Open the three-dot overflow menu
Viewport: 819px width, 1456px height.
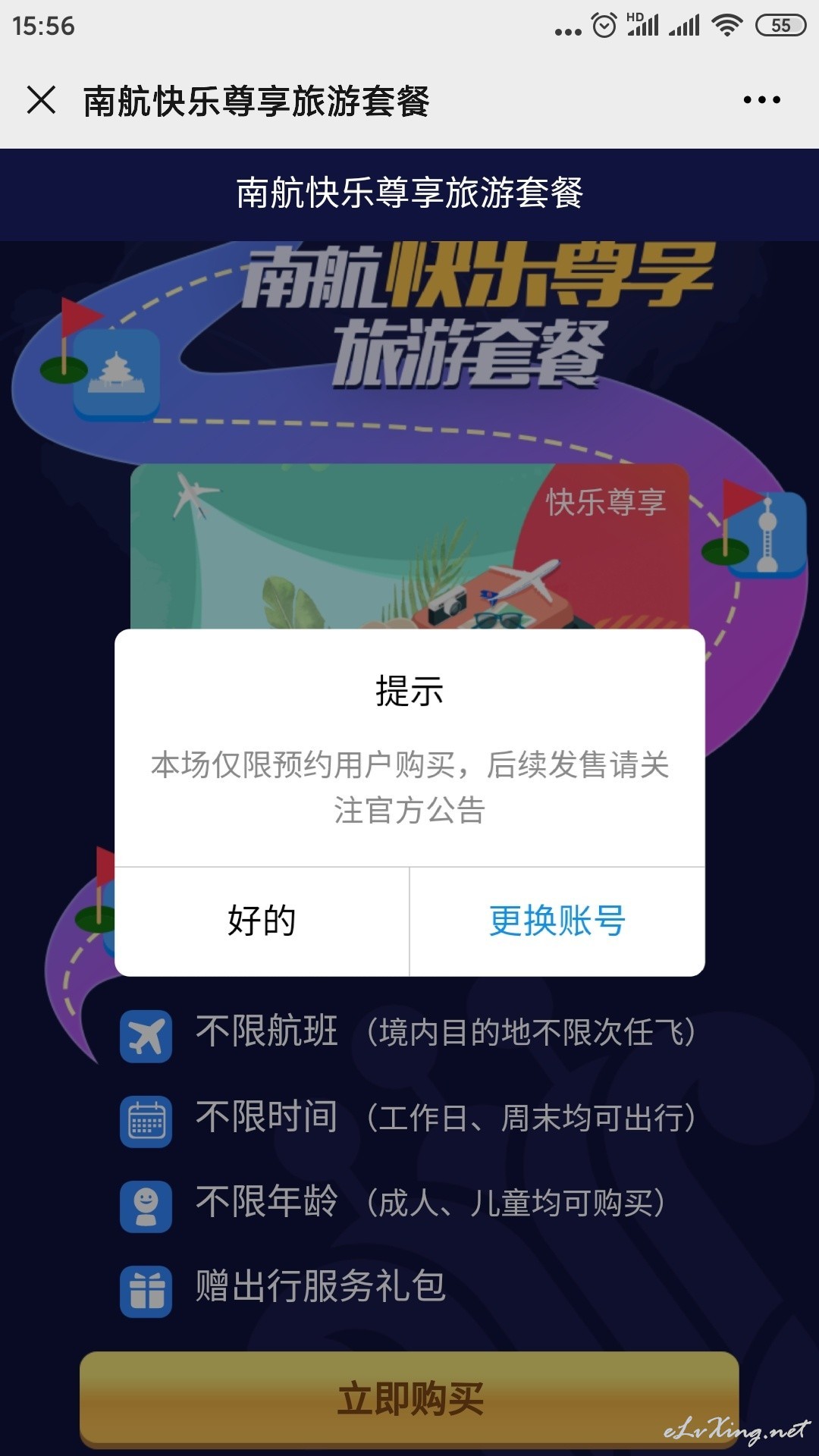761,100
